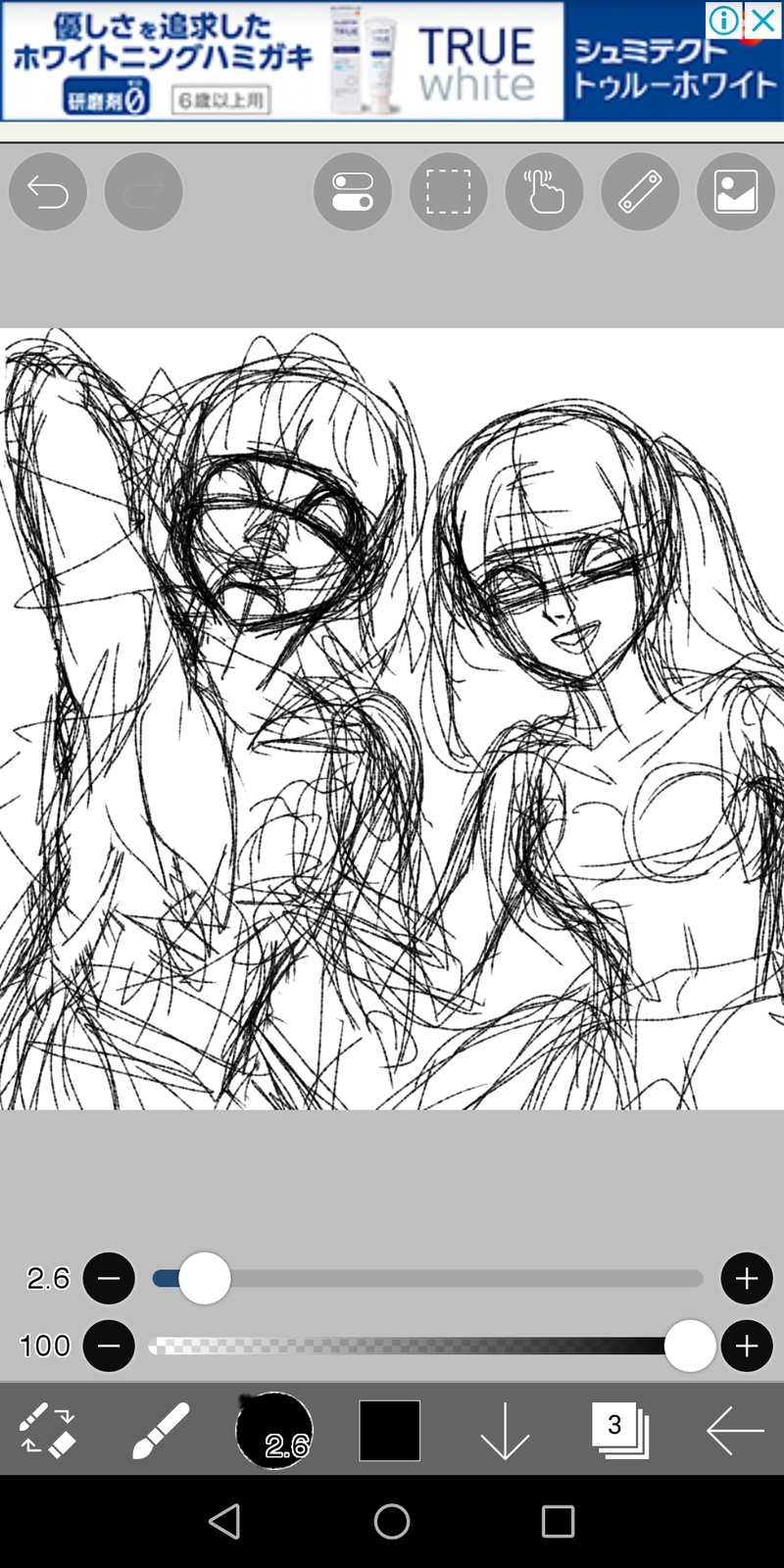Decrease brush thickness with minus button
The height and width of the screenshot is (1568, 784).
click(109, 1279)
